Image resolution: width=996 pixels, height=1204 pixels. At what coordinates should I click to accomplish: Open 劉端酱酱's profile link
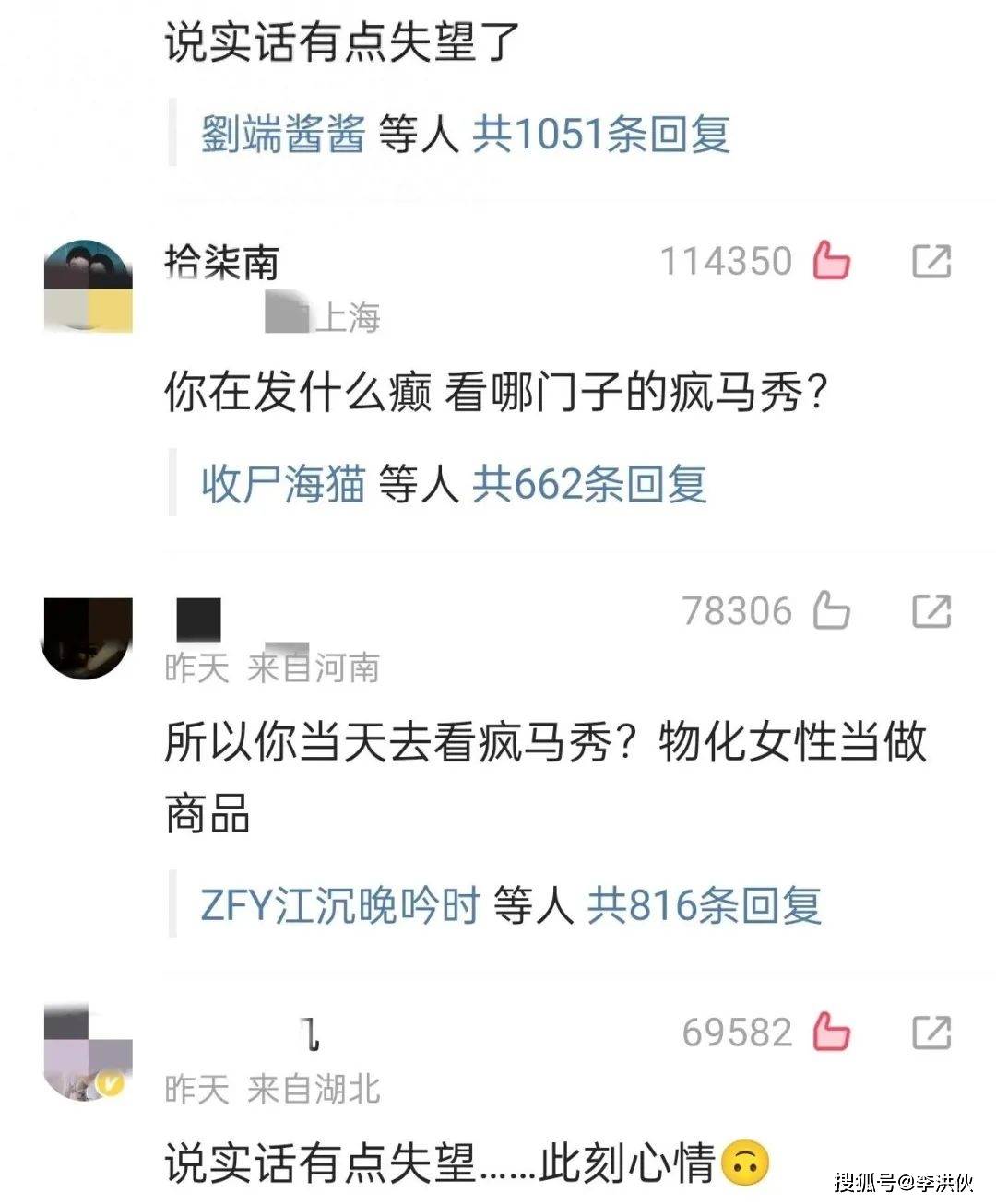[283, 136]
